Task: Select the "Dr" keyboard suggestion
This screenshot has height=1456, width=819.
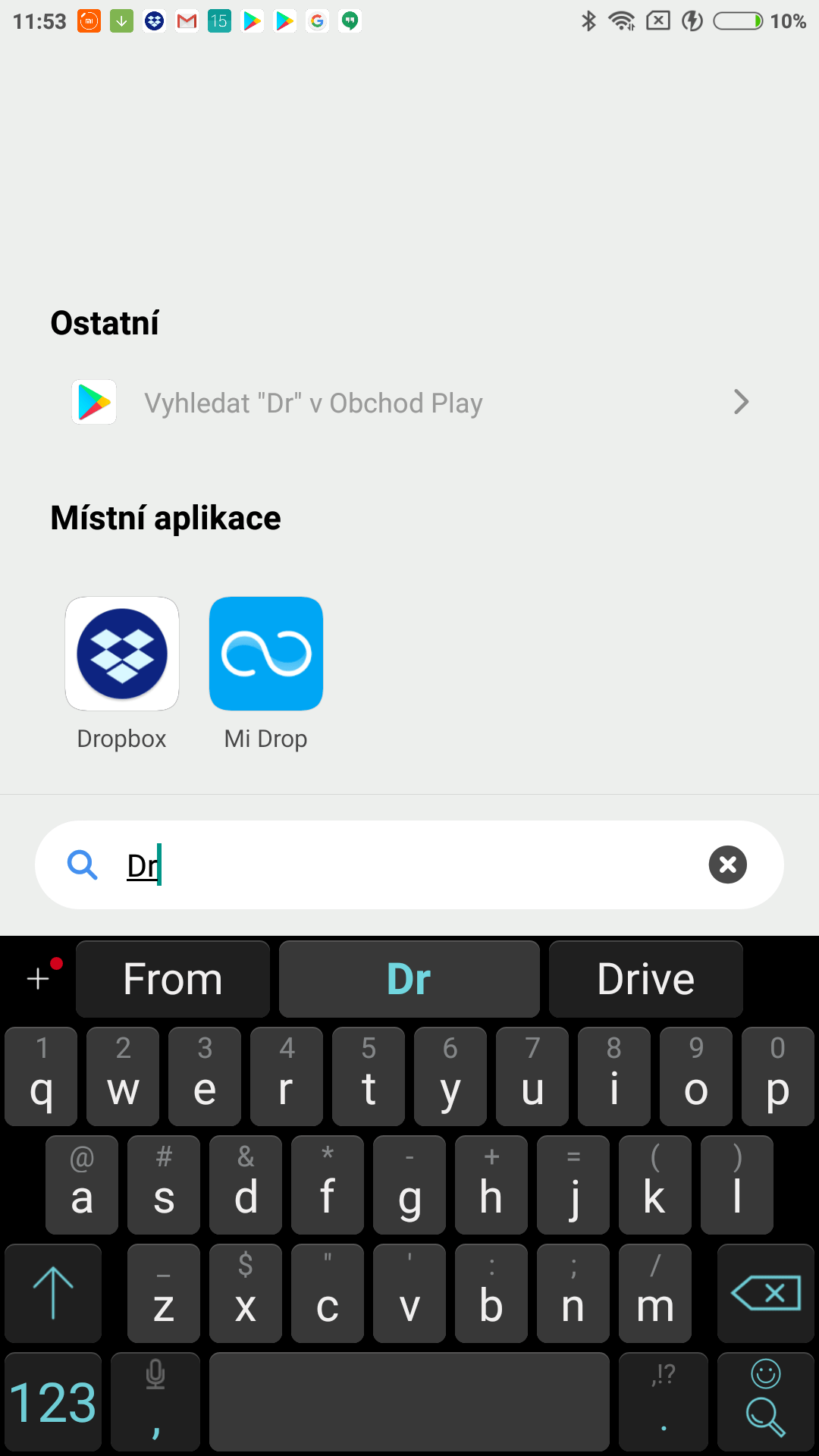Action: [x=409, y=979]
